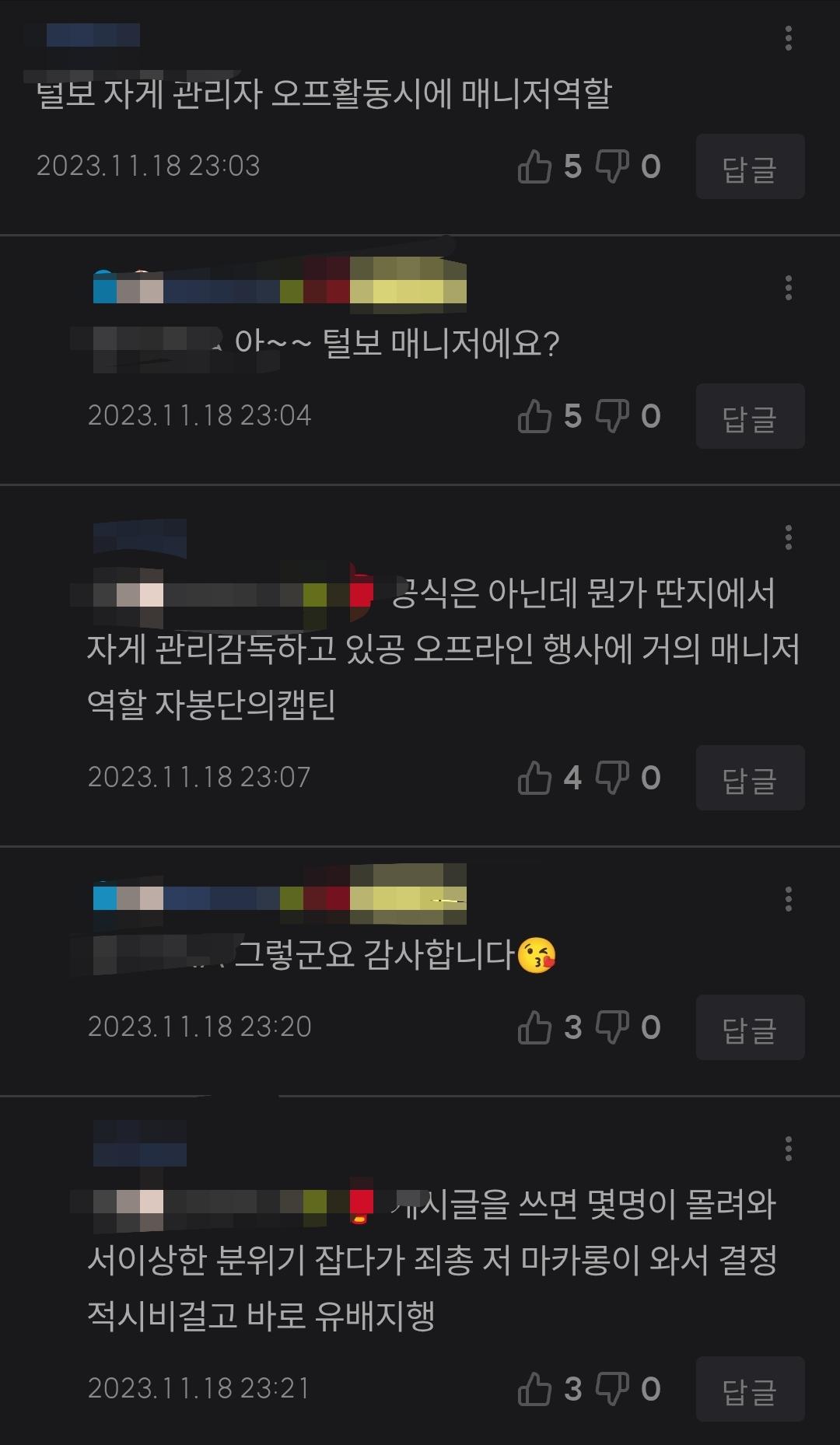Tap 답글 under '그렇군요 감사합니다'
The image size is (840, 1445).
[750, 1027]
